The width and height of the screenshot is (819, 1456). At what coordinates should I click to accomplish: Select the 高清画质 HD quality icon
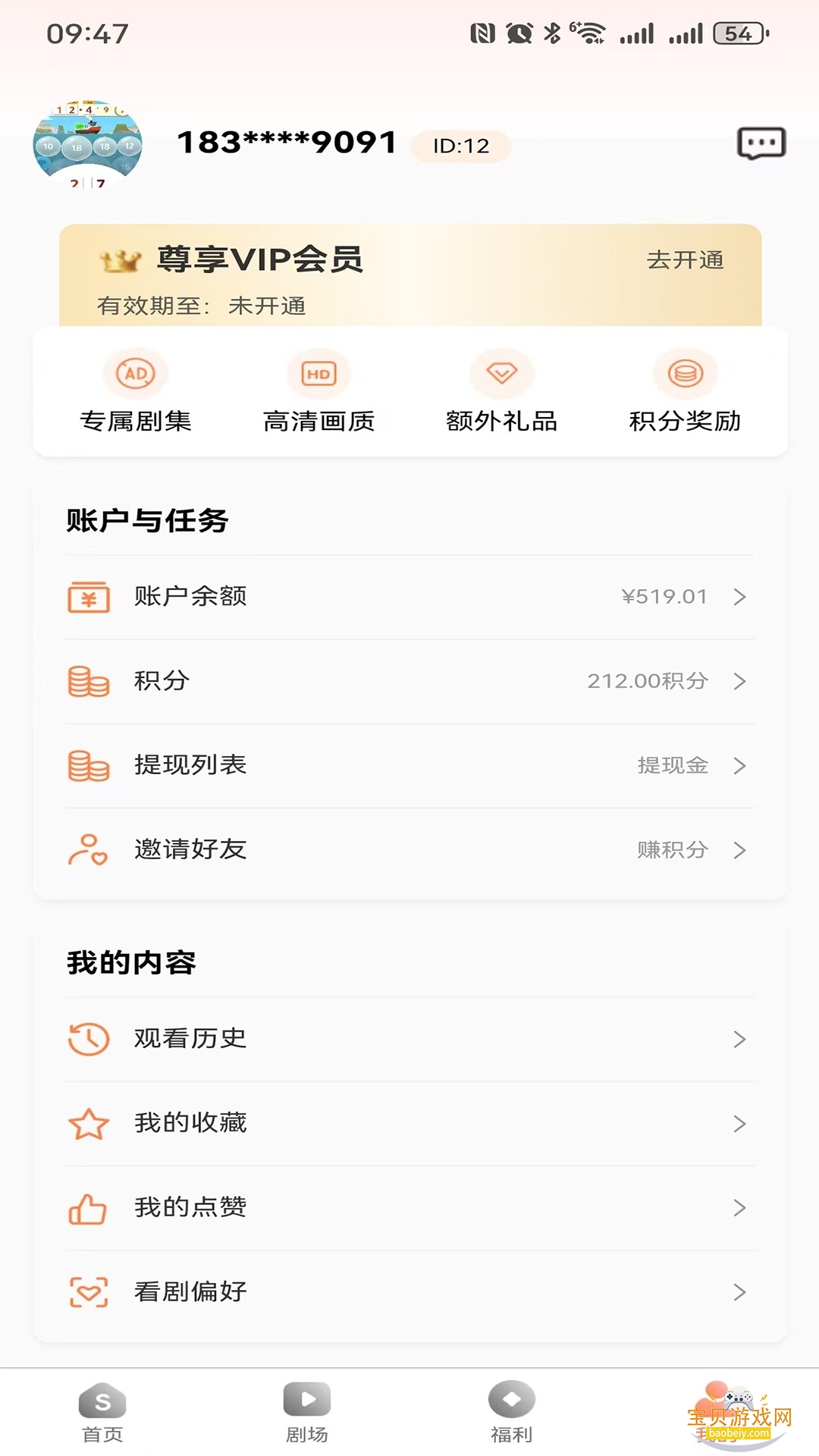(318, 372)
